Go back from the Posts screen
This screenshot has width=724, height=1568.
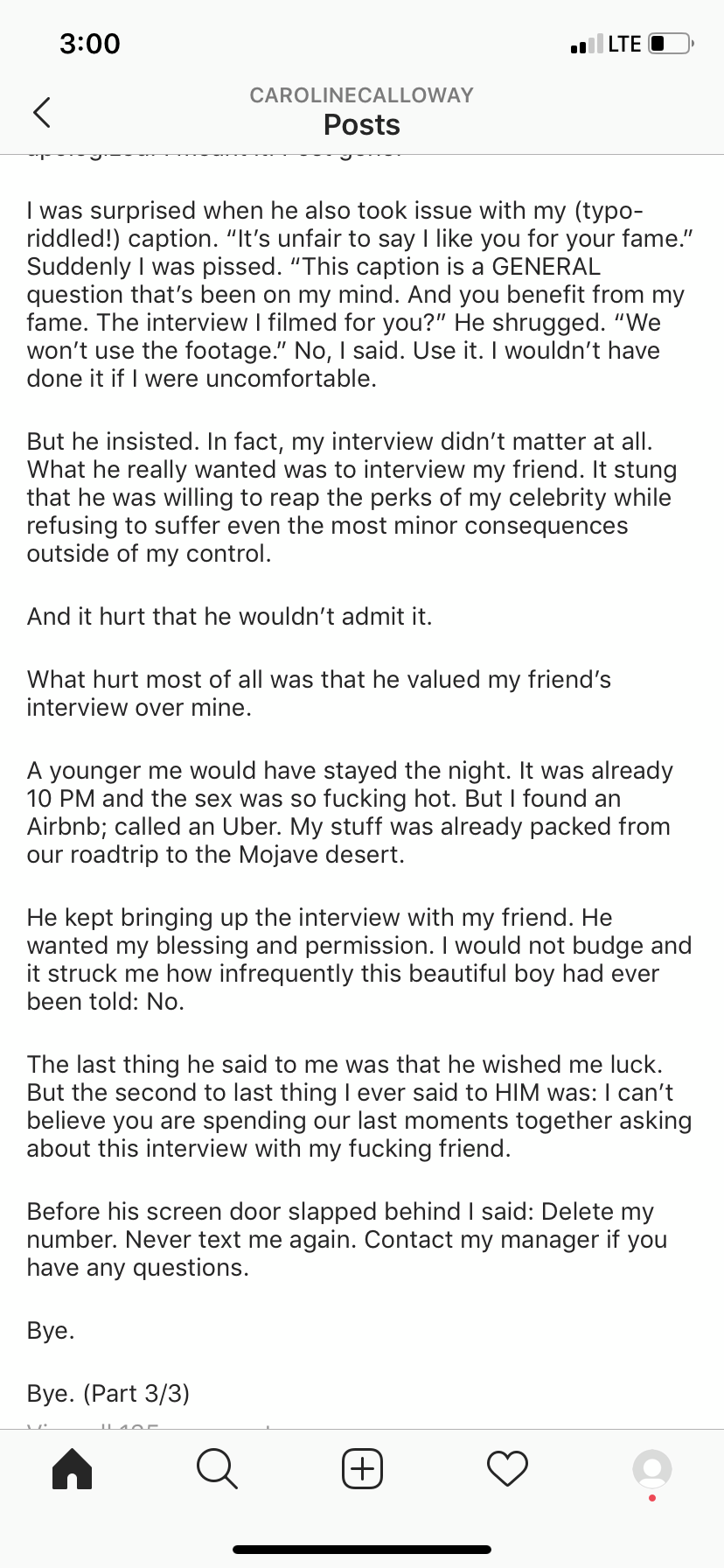(41, 111)
